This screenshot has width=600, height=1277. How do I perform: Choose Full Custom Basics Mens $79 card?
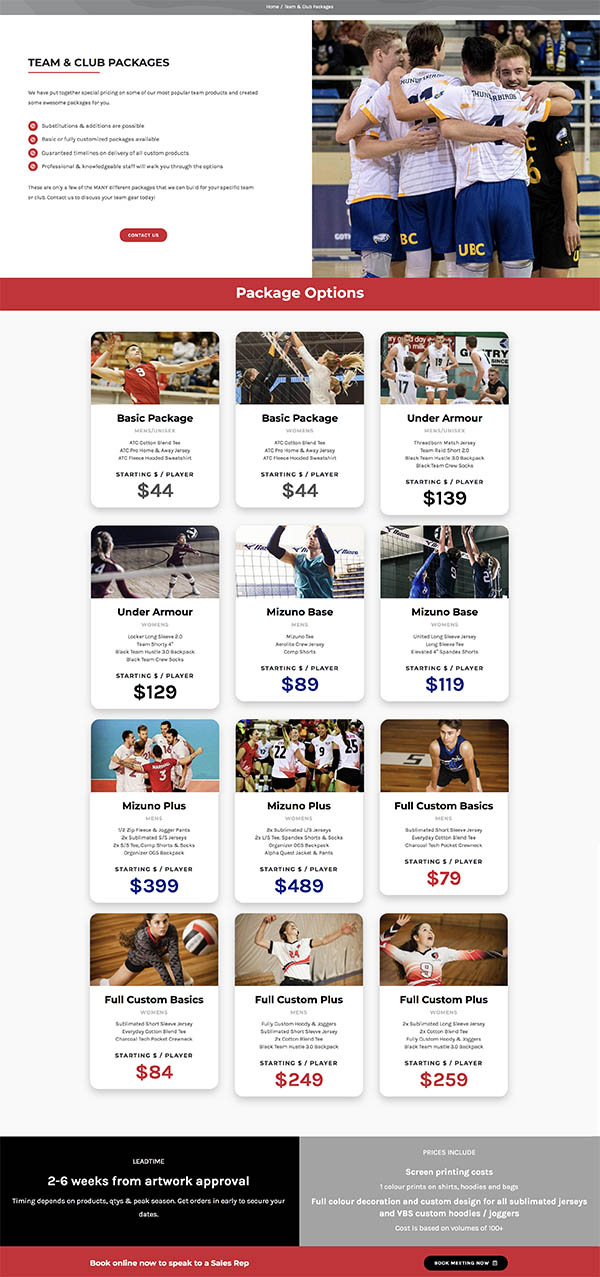(x=444, y=806)
